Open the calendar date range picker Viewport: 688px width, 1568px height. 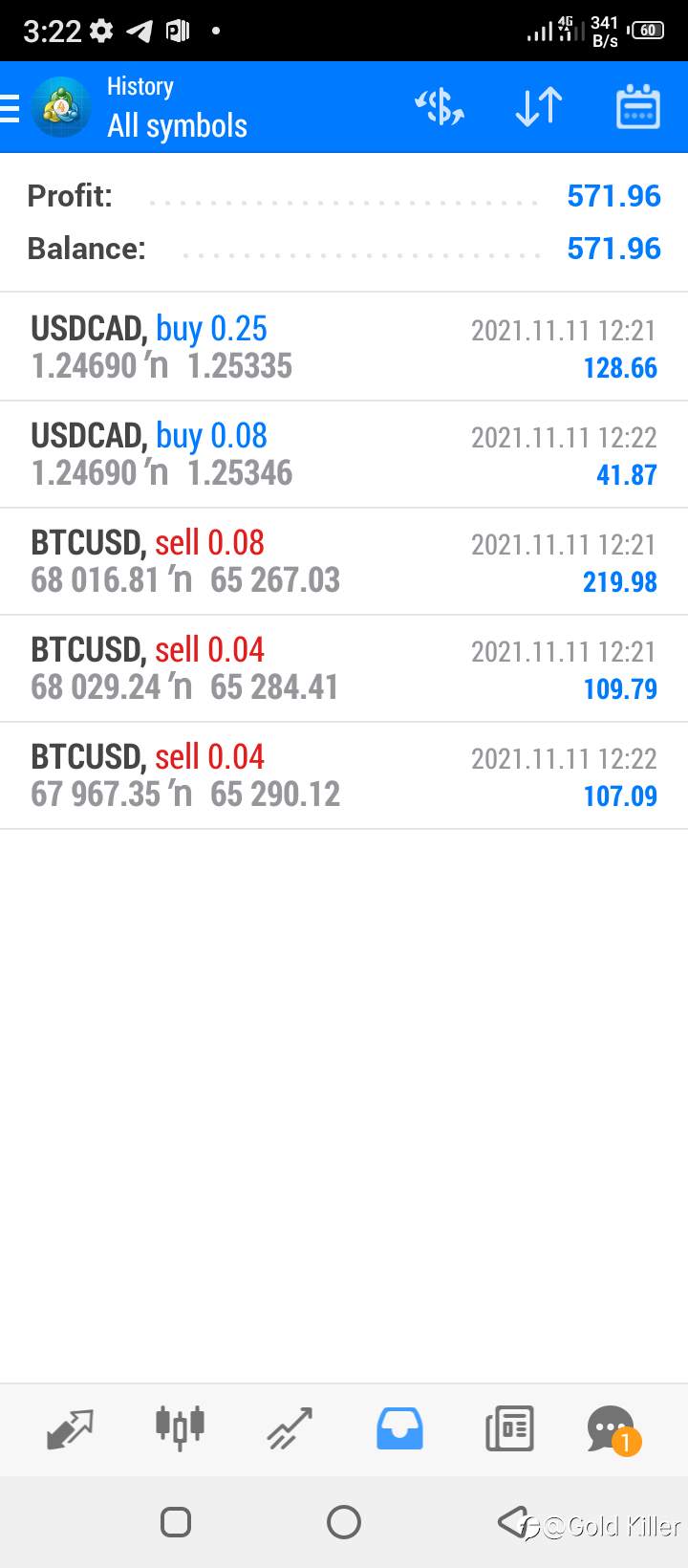click(637, 107)
